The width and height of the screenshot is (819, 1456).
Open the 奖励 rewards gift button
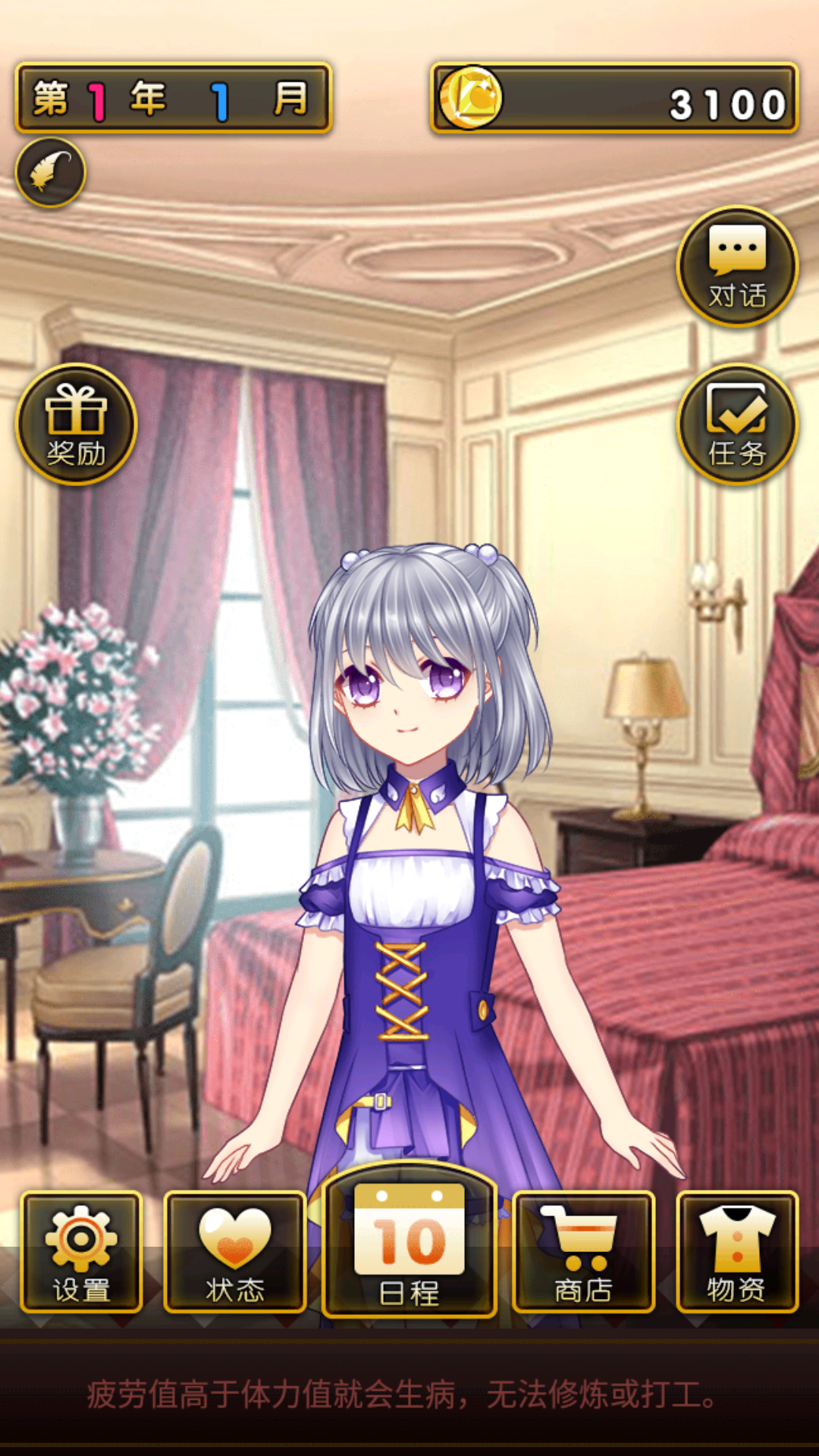(x=76, y=425)
